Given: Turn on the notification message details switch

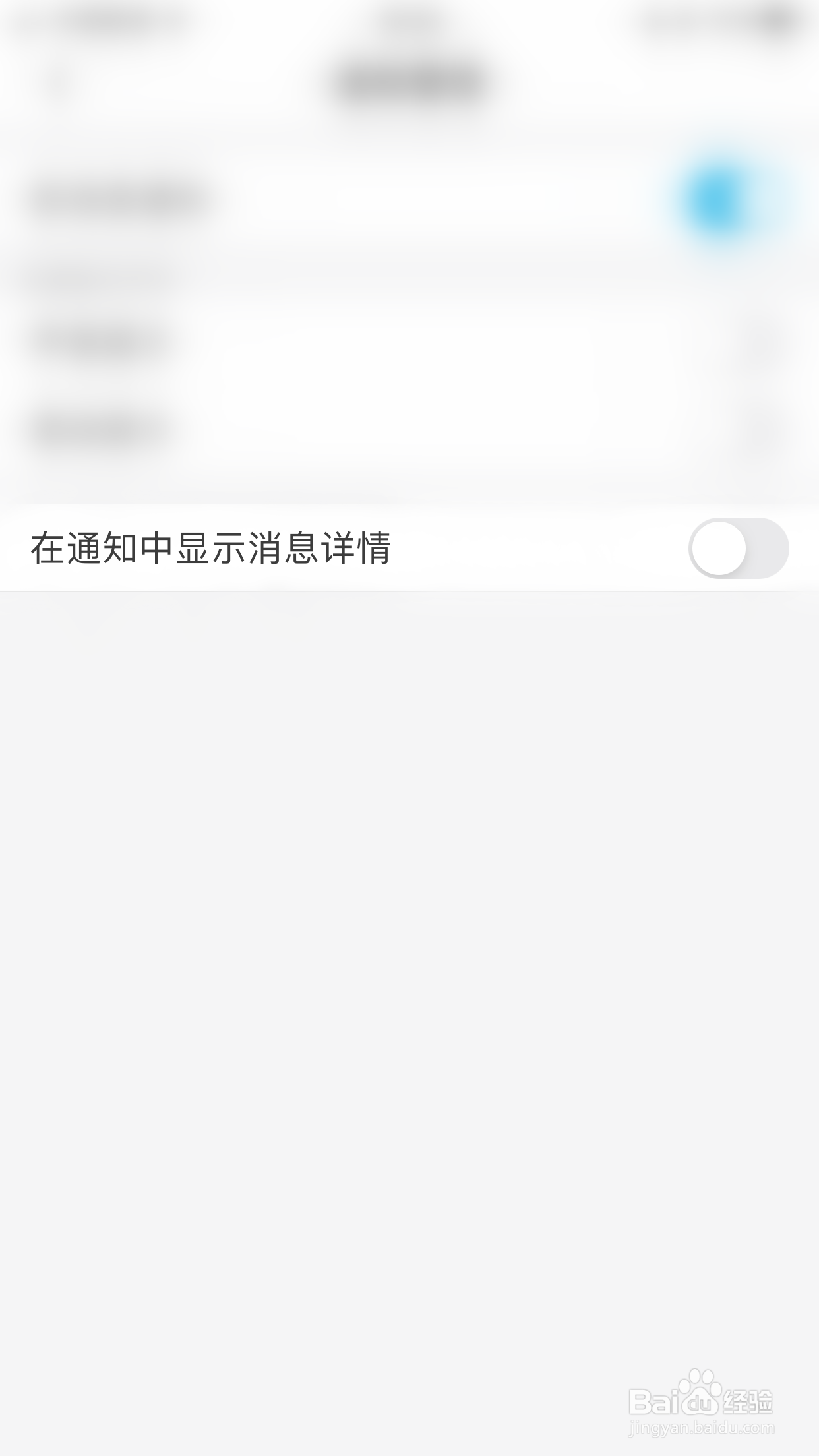Looking at the screenshot, I should [739, 549].
